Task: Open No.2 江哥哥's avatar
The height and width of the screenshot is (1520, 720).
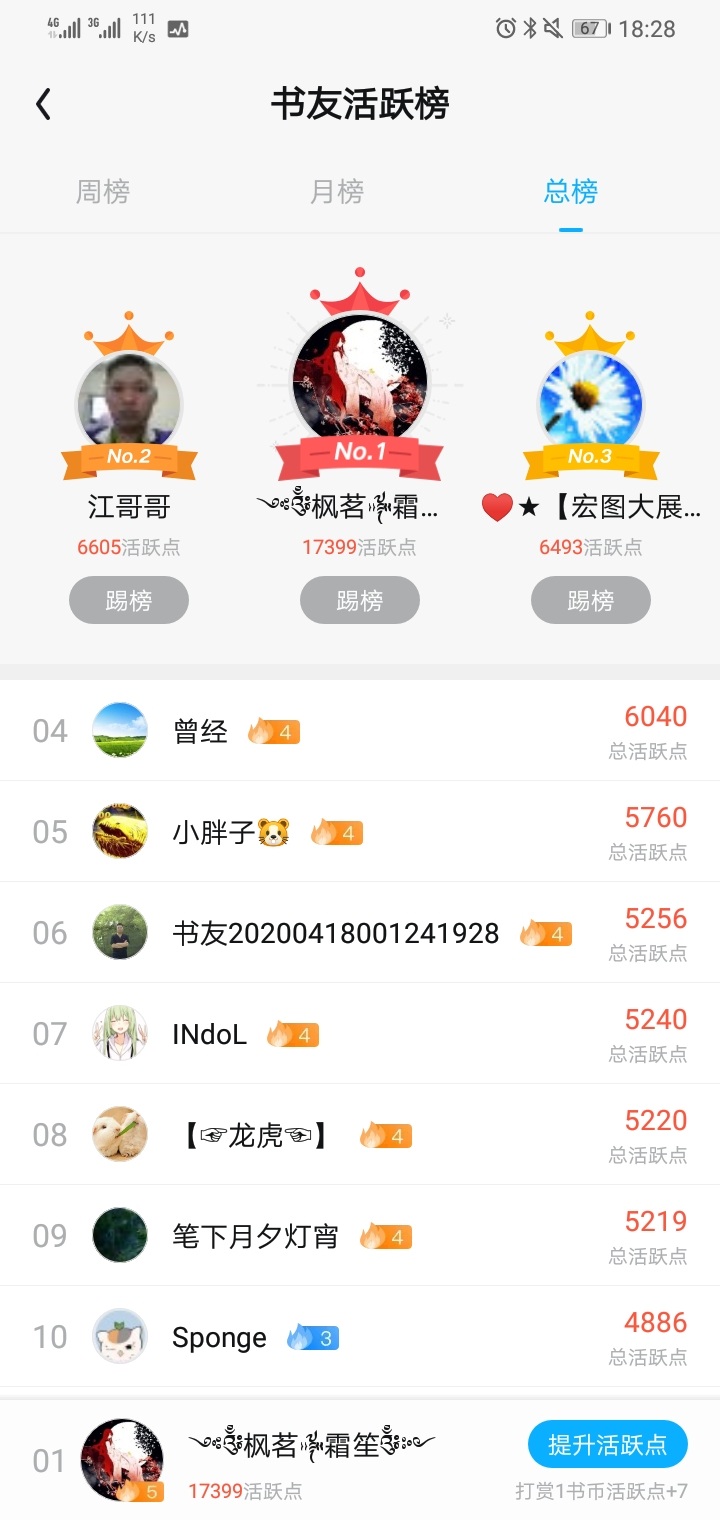Action: point(129,402)
